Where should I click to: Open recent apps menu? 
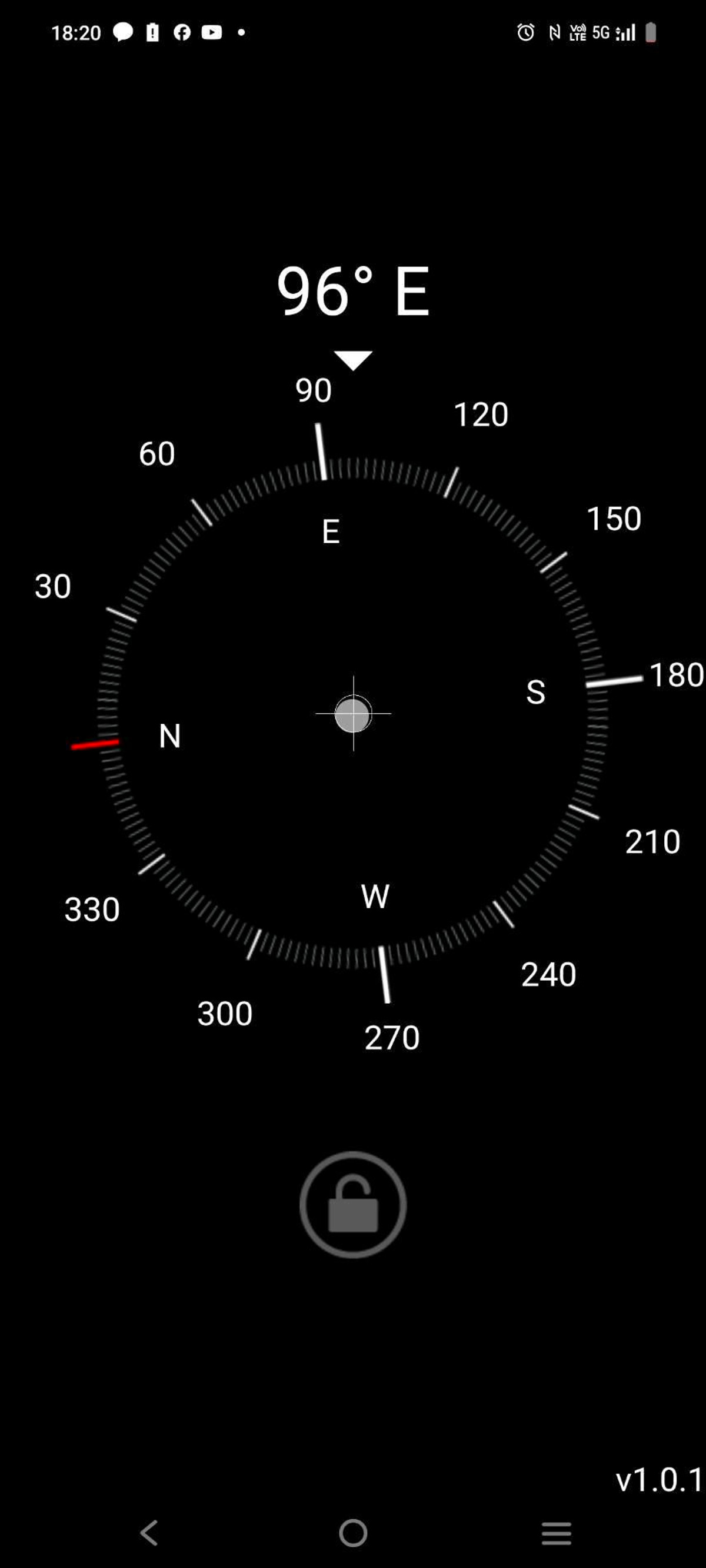(556, 1533)
